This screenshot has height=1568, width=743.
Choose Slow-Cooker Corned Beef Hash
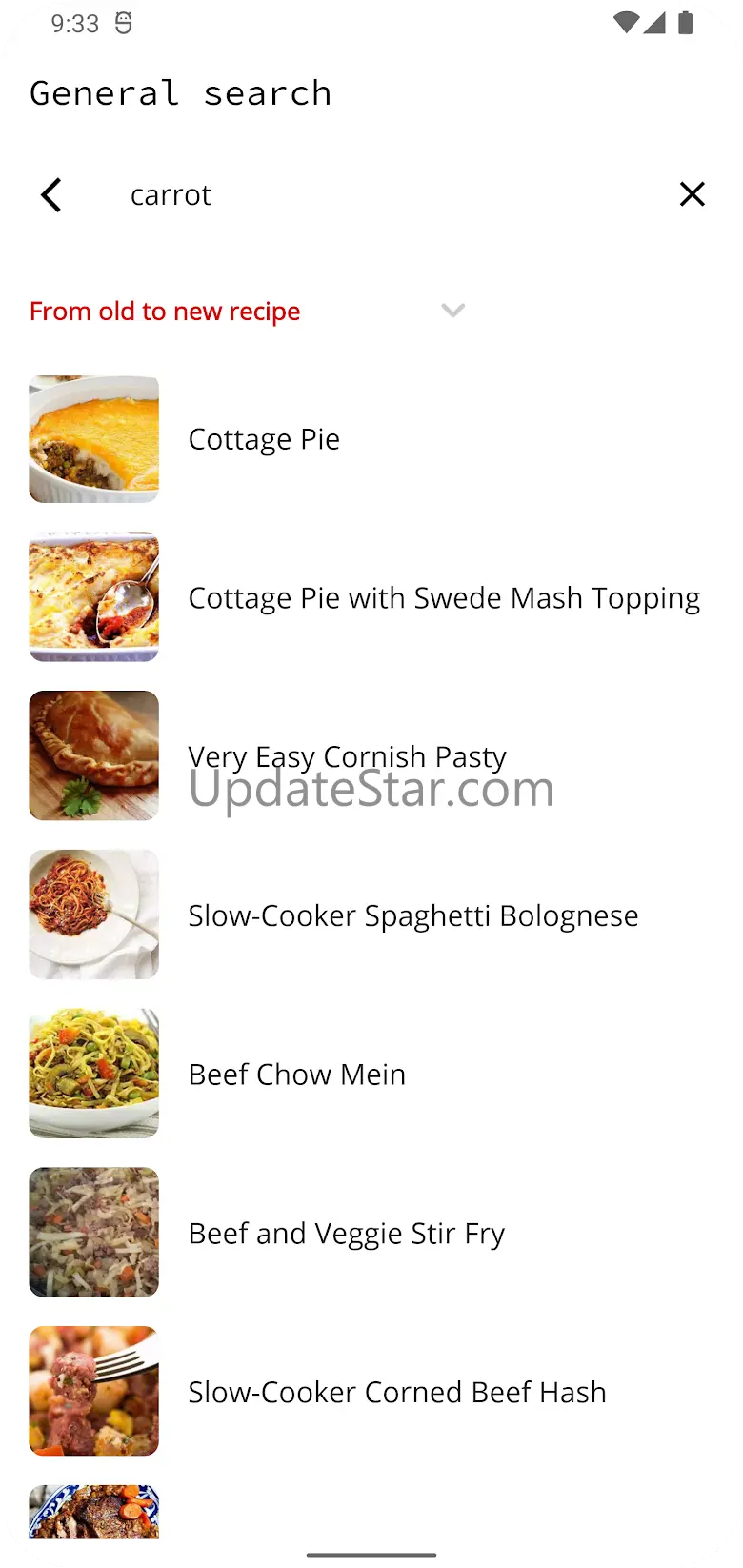point(396,1392)
